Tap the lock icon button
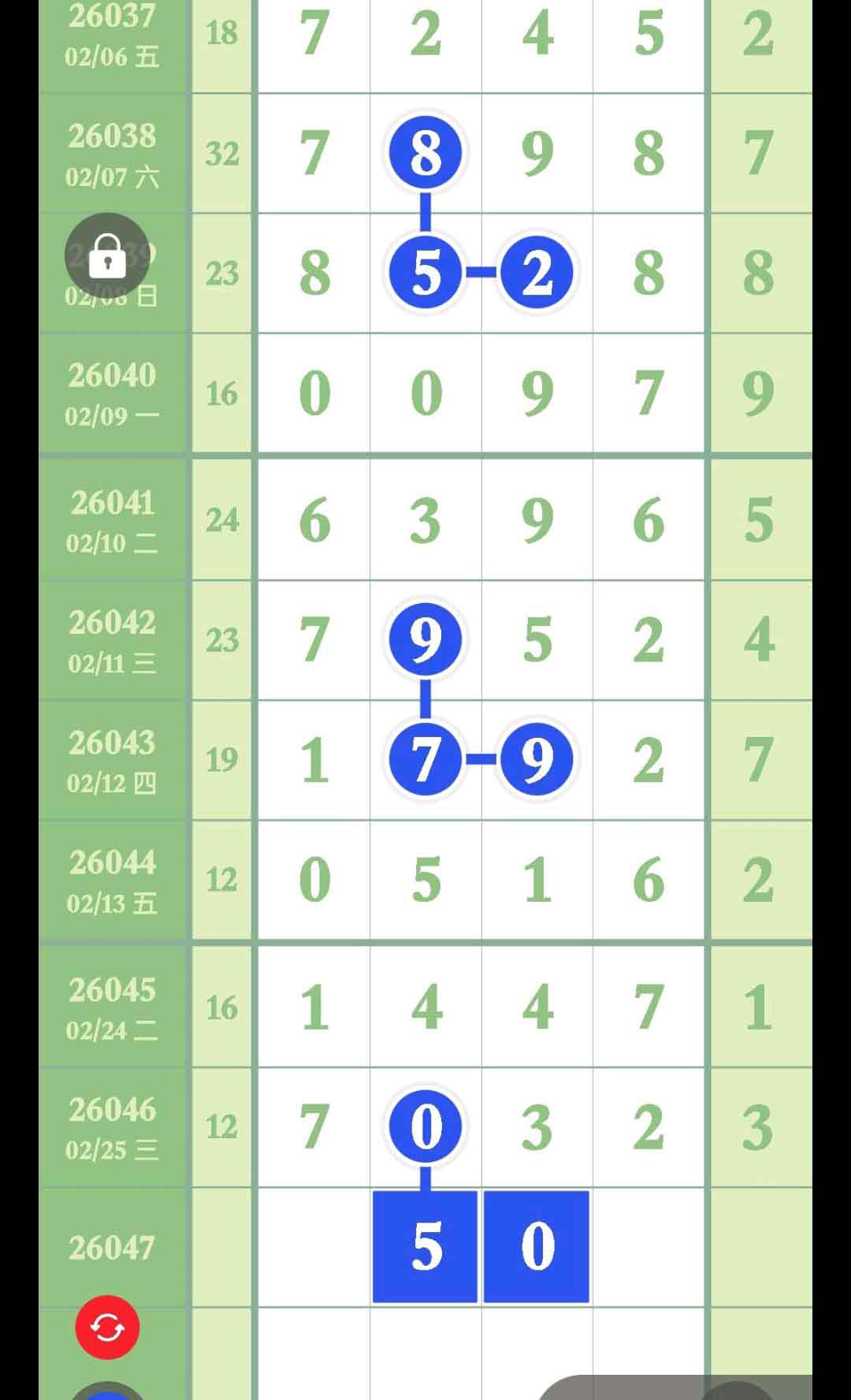 coord(107,255)
